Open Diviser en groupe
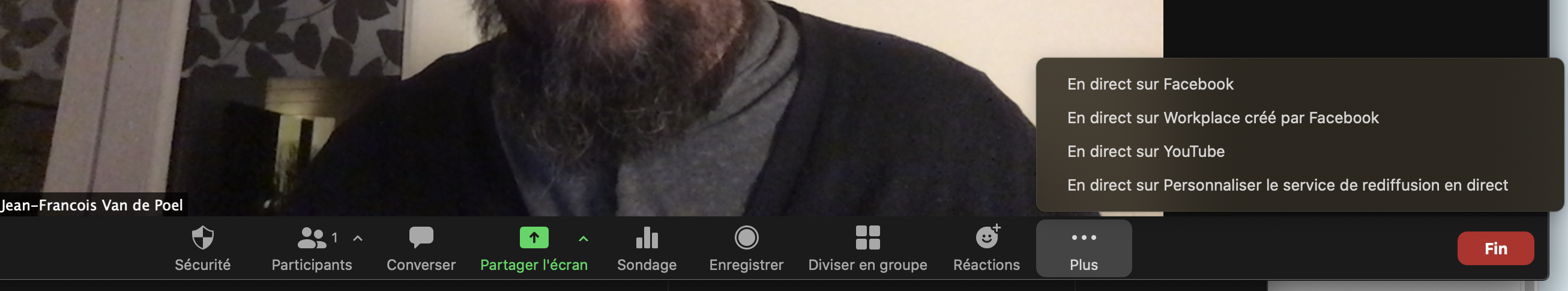The image size is (1568, 291). (x=867, y=248)
